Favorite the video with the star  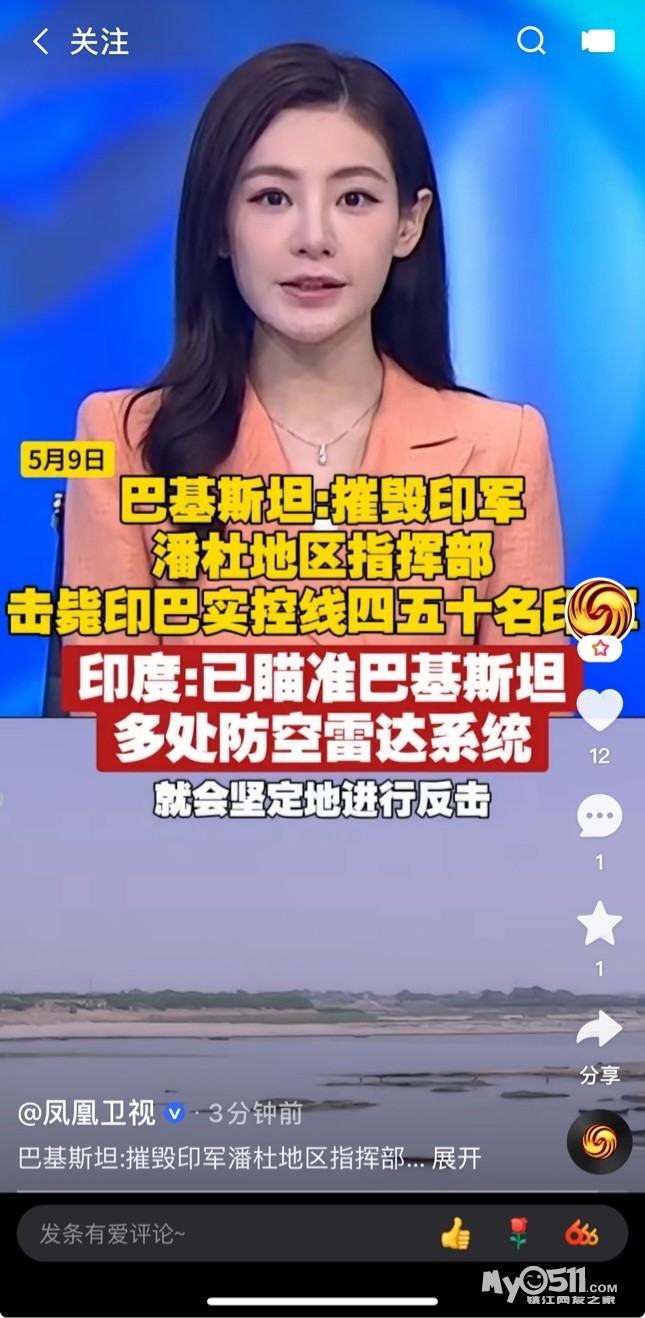tap(600, 924)
